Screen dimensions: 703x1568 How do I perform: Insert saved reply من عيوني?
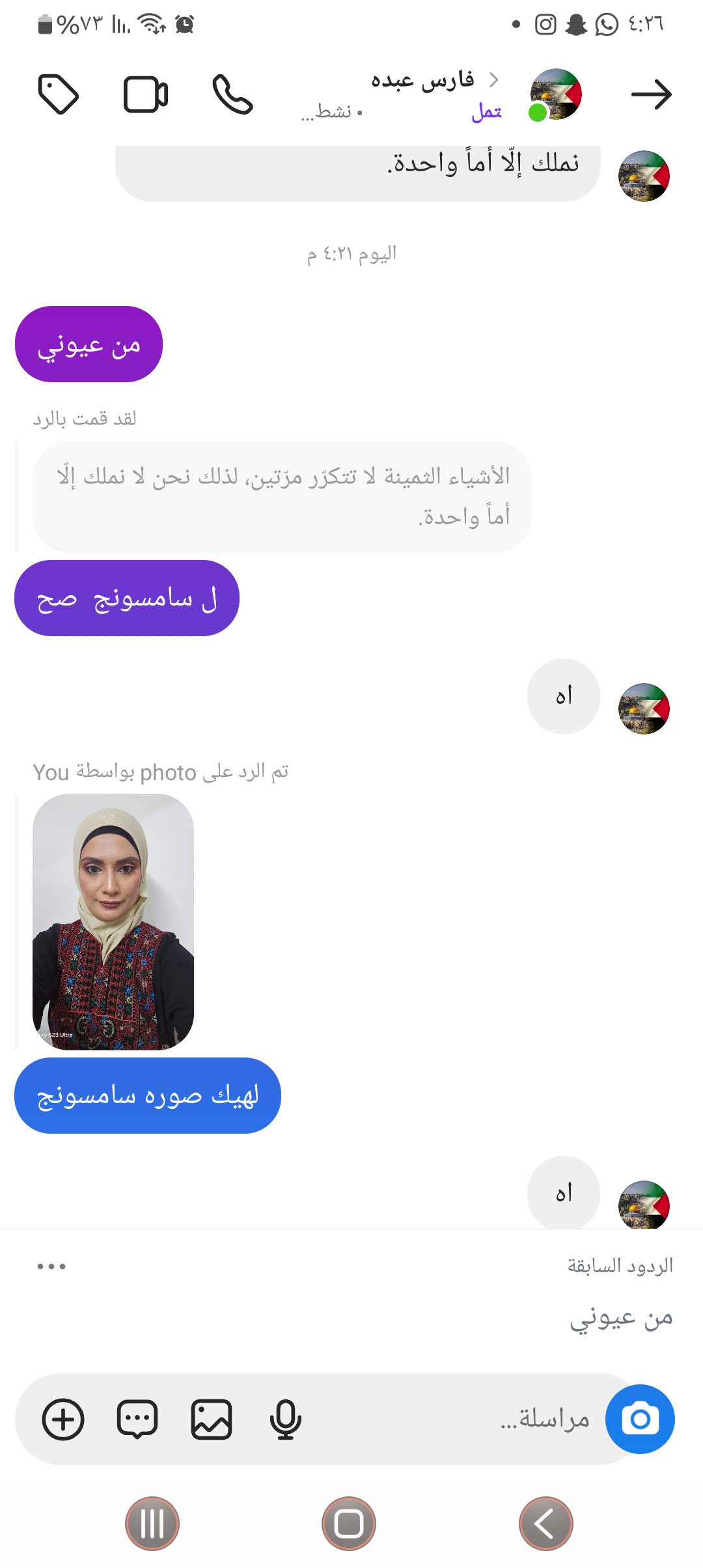pyautogui.click(x=621, y=1318)
